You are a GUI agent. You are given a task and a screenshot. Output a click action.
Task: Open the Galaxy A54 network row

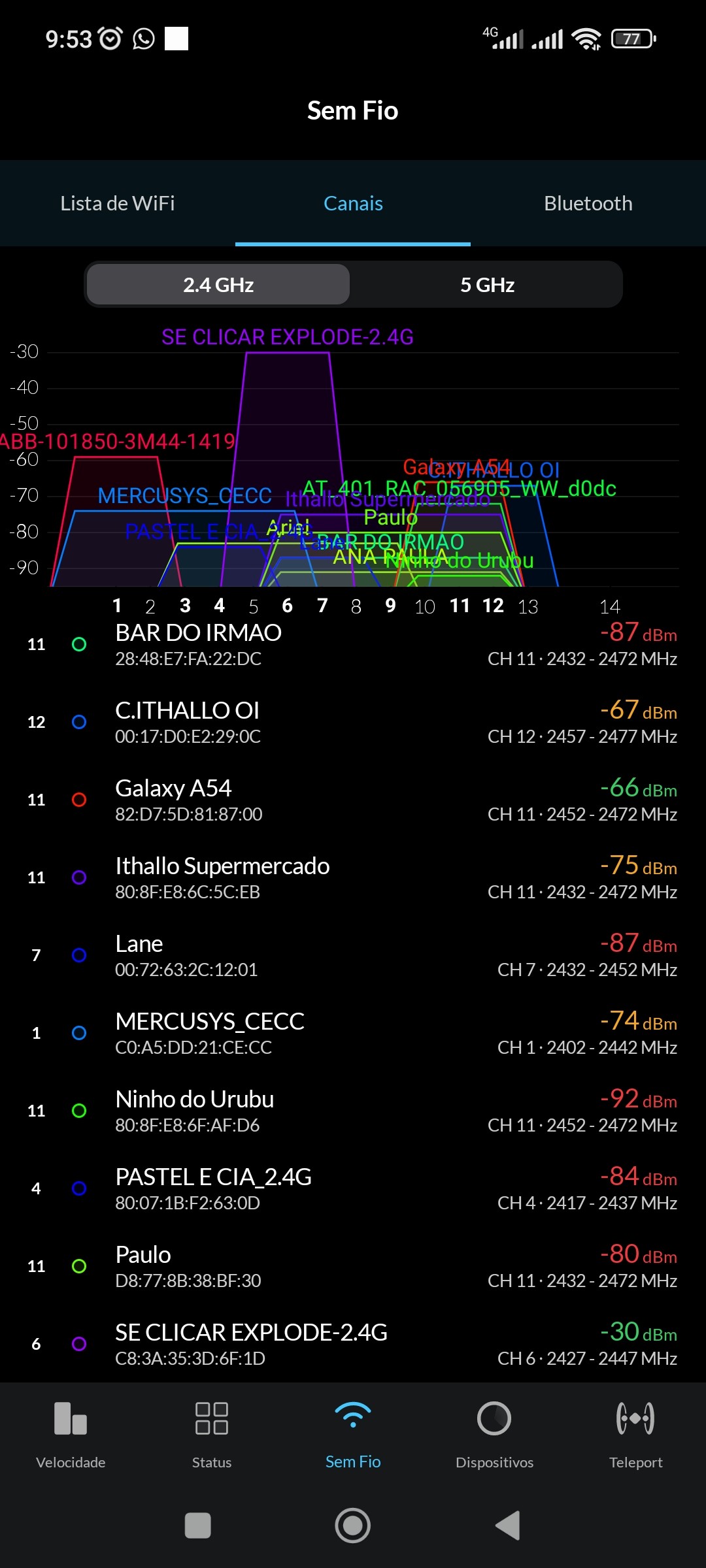pos(353,800)
